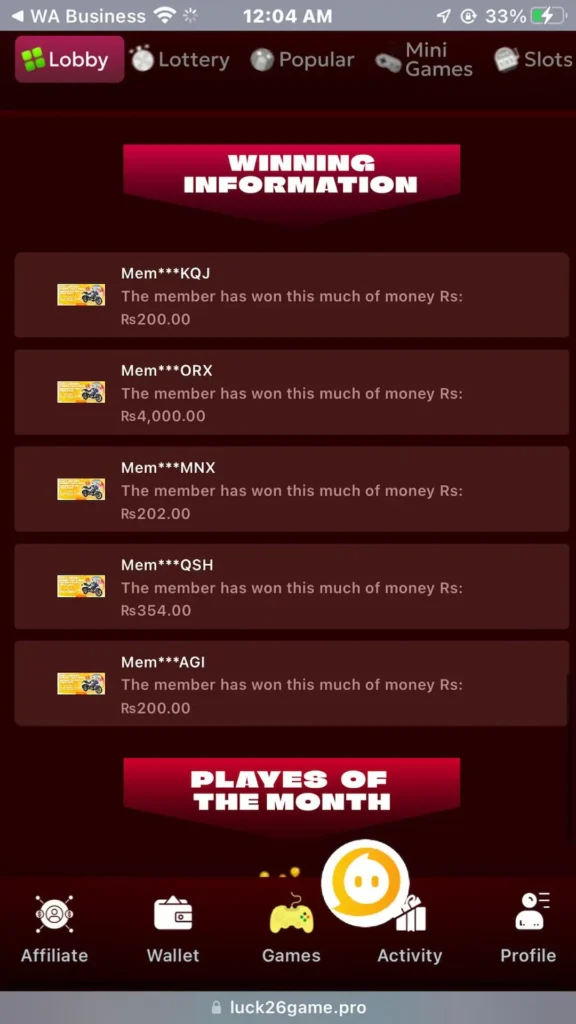The image size is (576, 1024).
Task: Open the Slots tab
Action: (x=534, y=60)
